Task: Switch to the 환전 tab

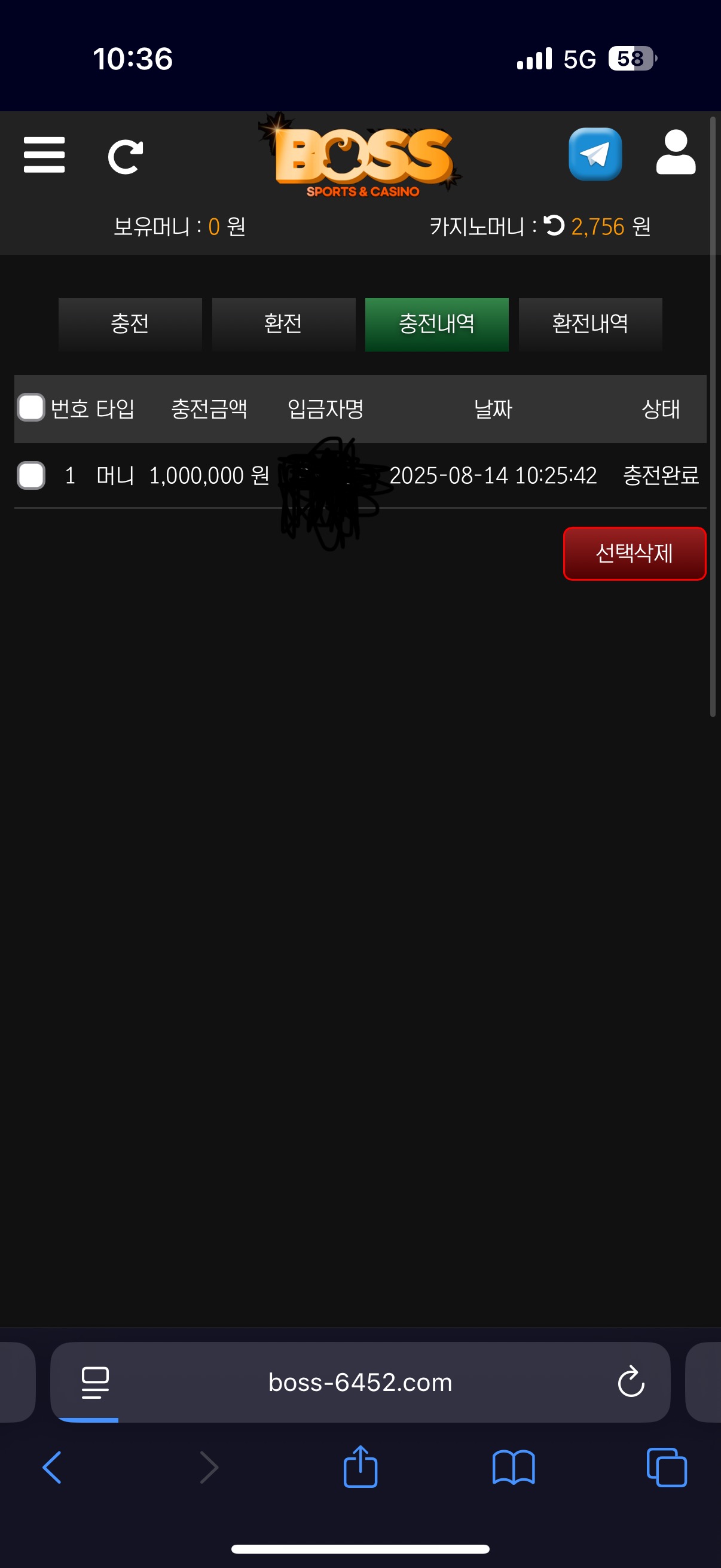Action: [x=283, y=324]
